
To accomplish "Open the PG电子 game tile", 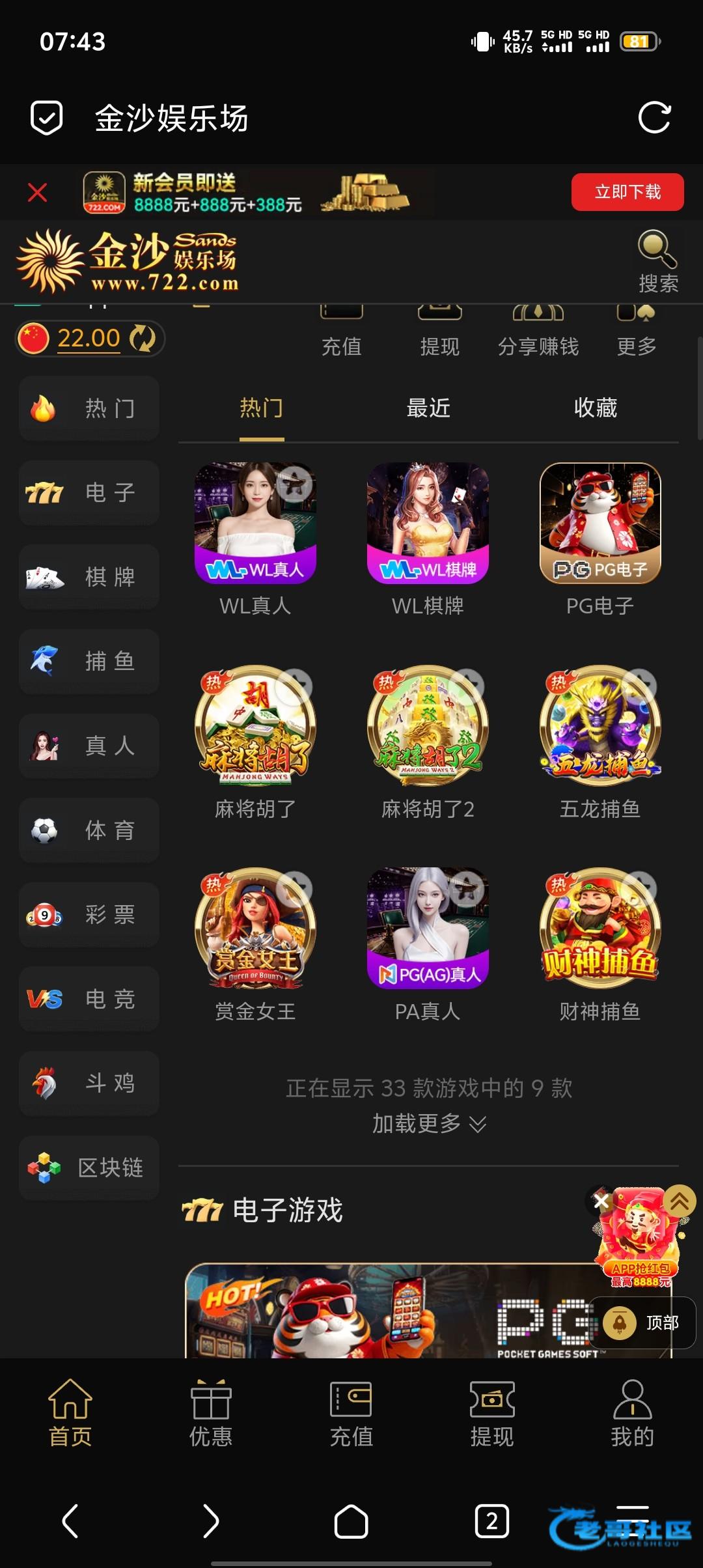I will (x=600, y=524).
